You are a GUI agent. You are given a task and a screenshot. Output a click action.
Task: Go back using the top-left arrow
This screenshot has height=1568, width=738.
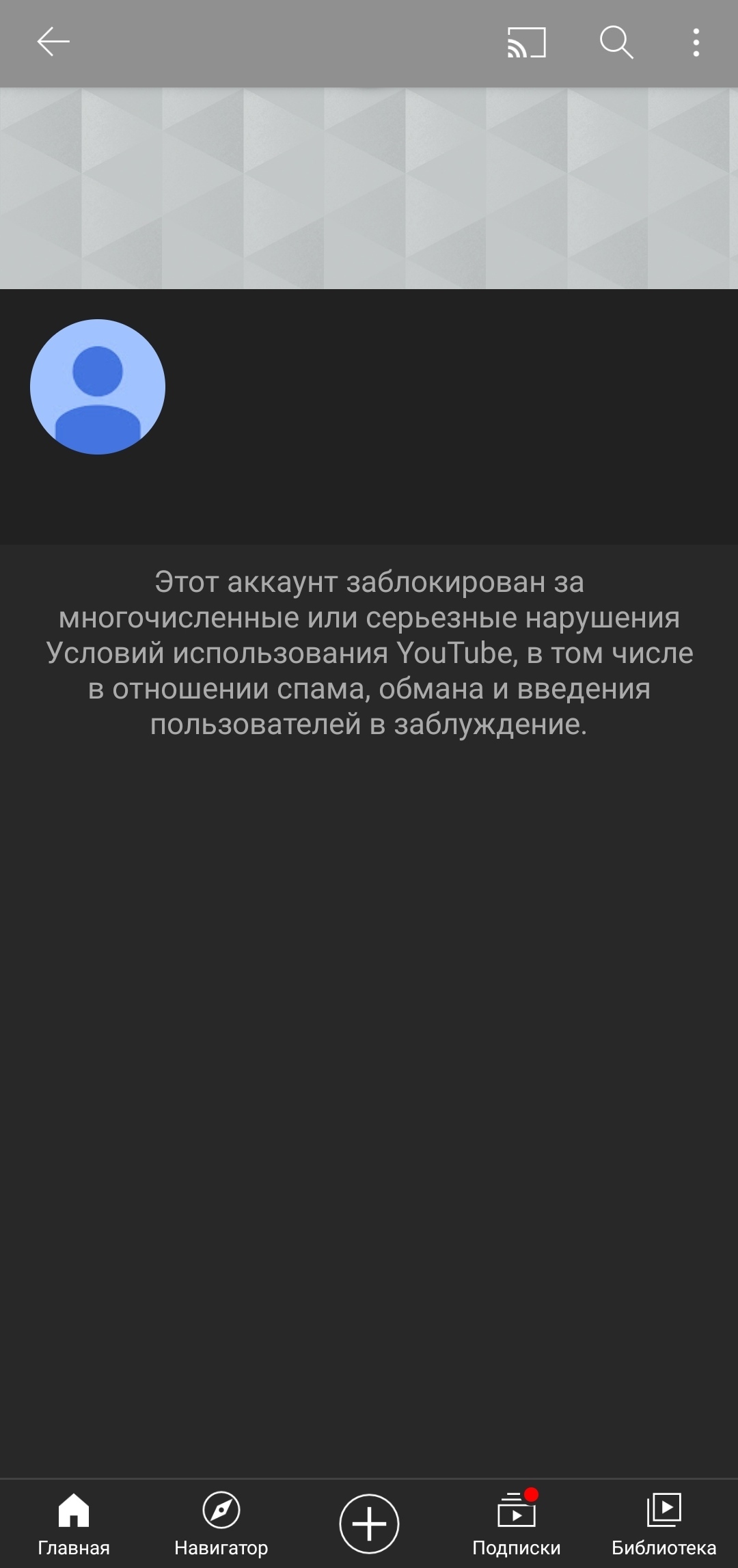53,42
